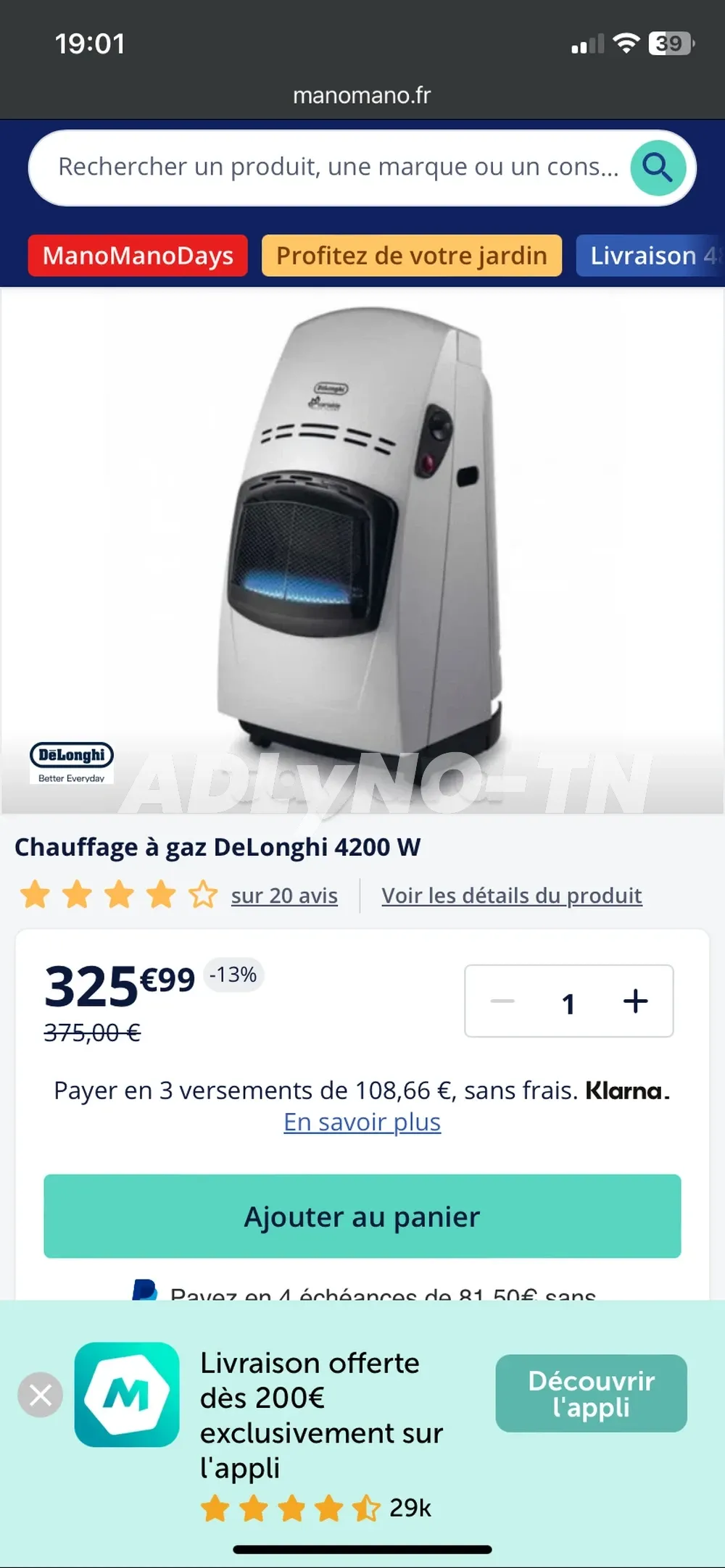Add the heater with 'Ajouter au panier'

[x=362, y=1217]
